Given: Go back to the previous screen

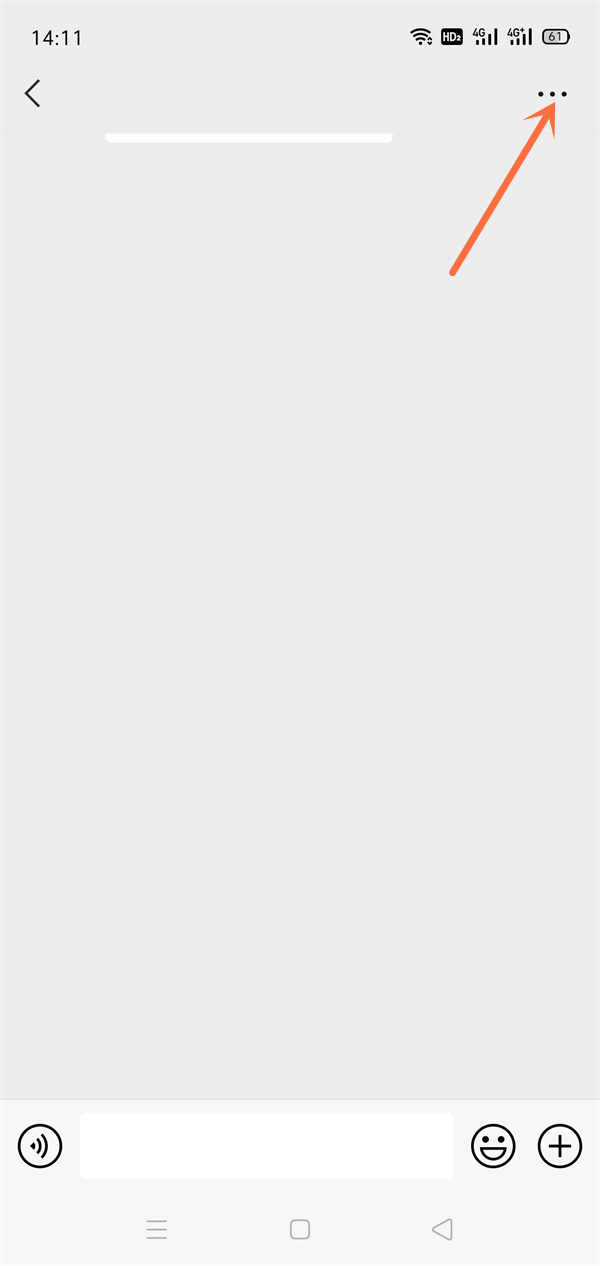Looking at the screenshot, I should (x=33, y=94).
